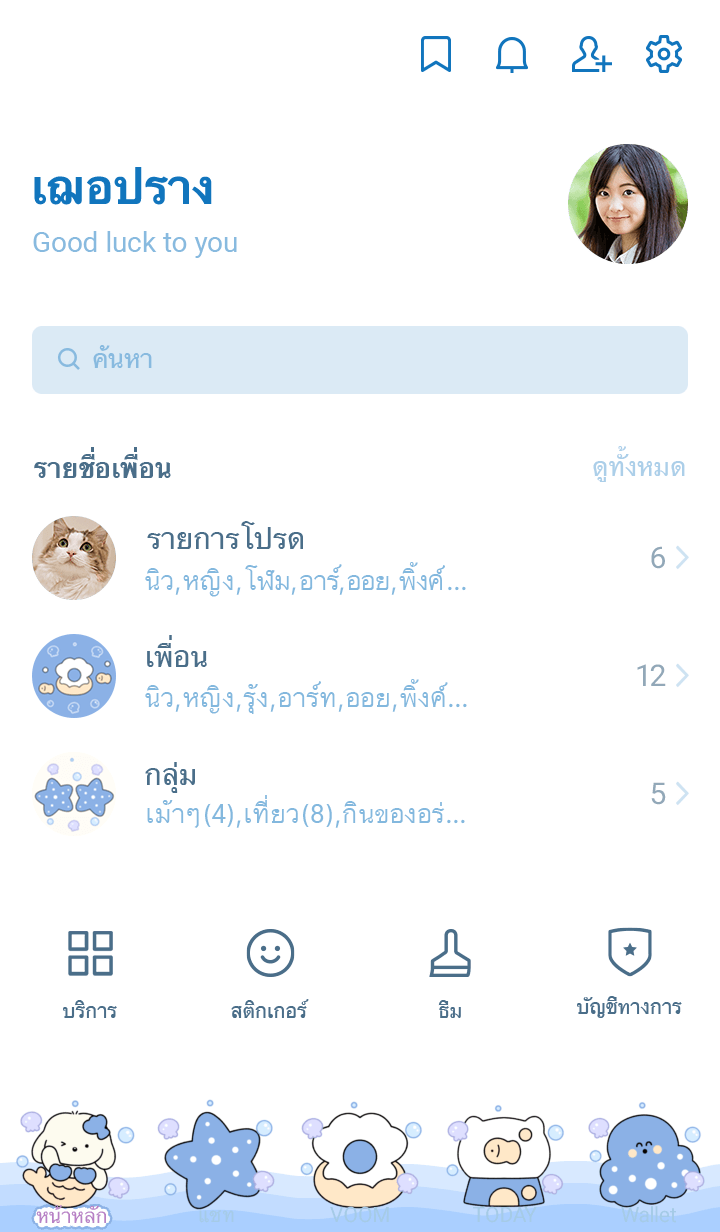Tap the ดูทั้งหมด link to see all friends
Image resolution: width=720 pixels, height=1232 pixels.
point(638,468)
